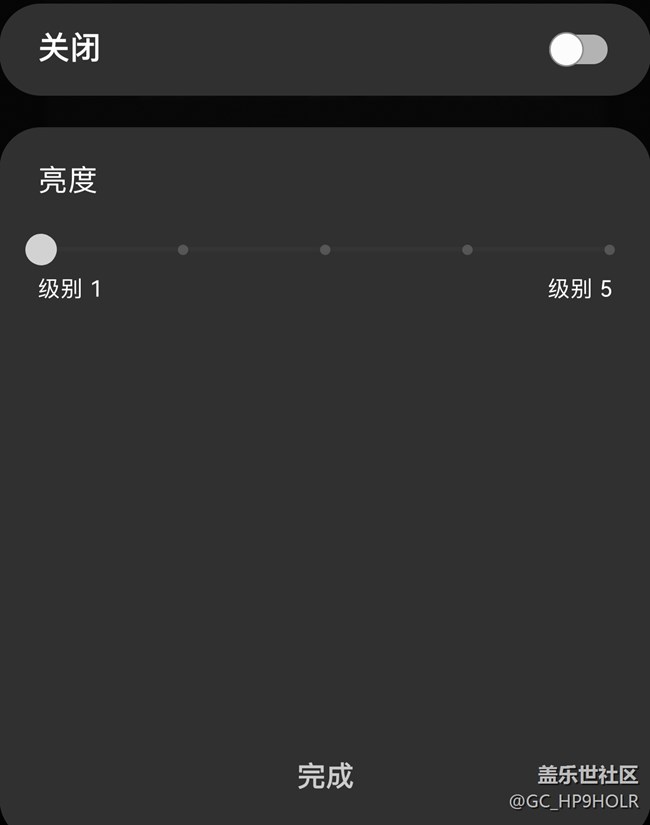Set 亮度 slider to the middle level
This screenshot has width=650, height=825.
(325, 250)
